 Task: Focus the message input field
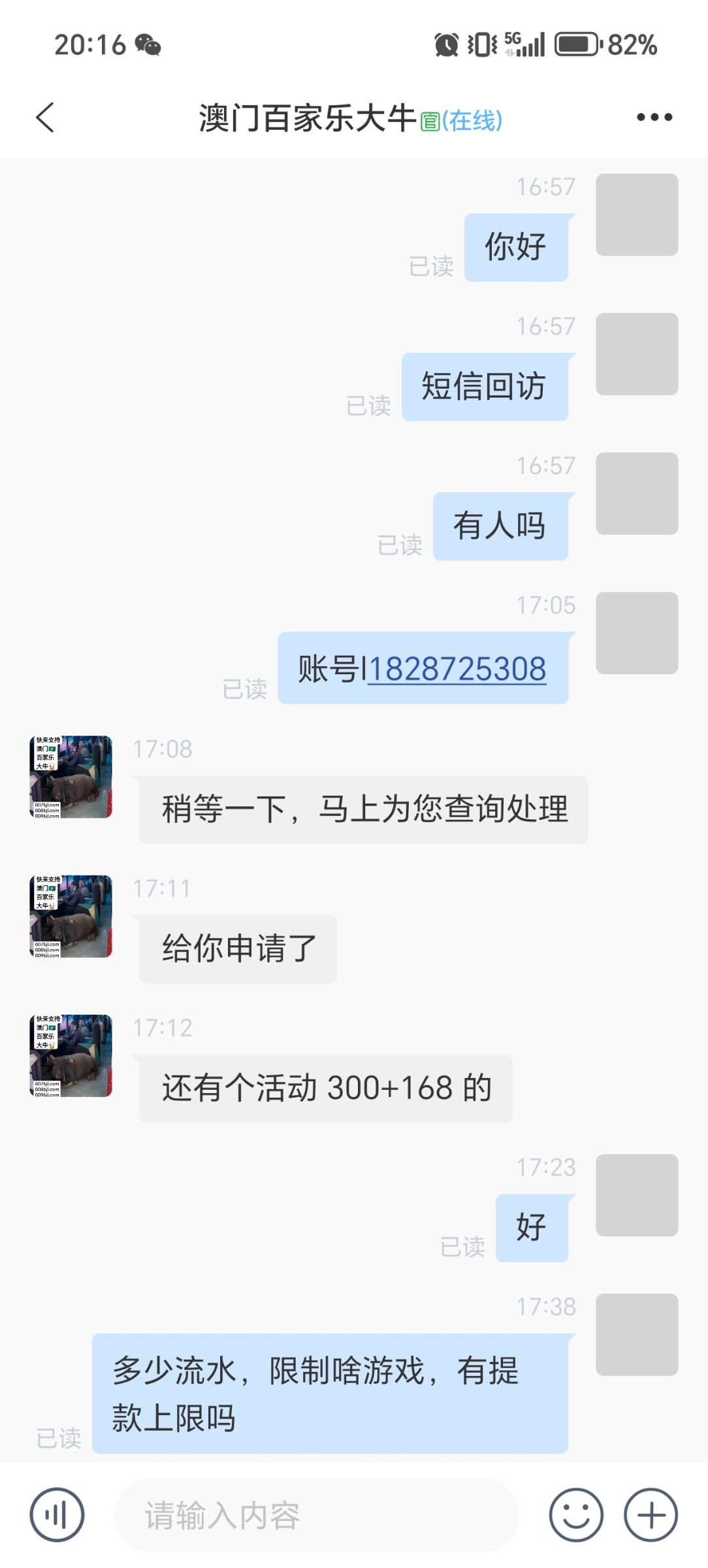pyautogui.click(x=317, y=1515)
